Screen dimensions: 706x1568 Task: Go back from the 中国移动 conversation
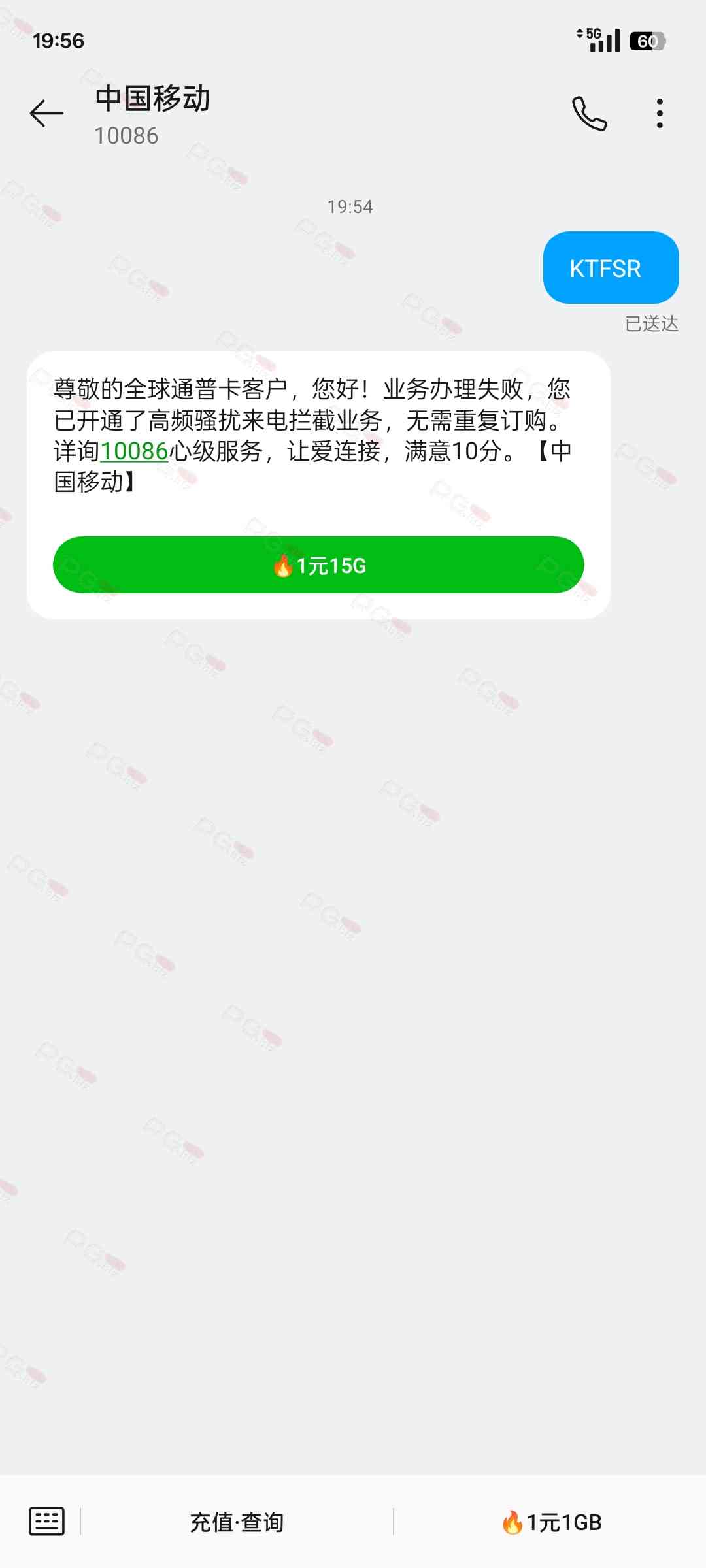pos(46,114)
